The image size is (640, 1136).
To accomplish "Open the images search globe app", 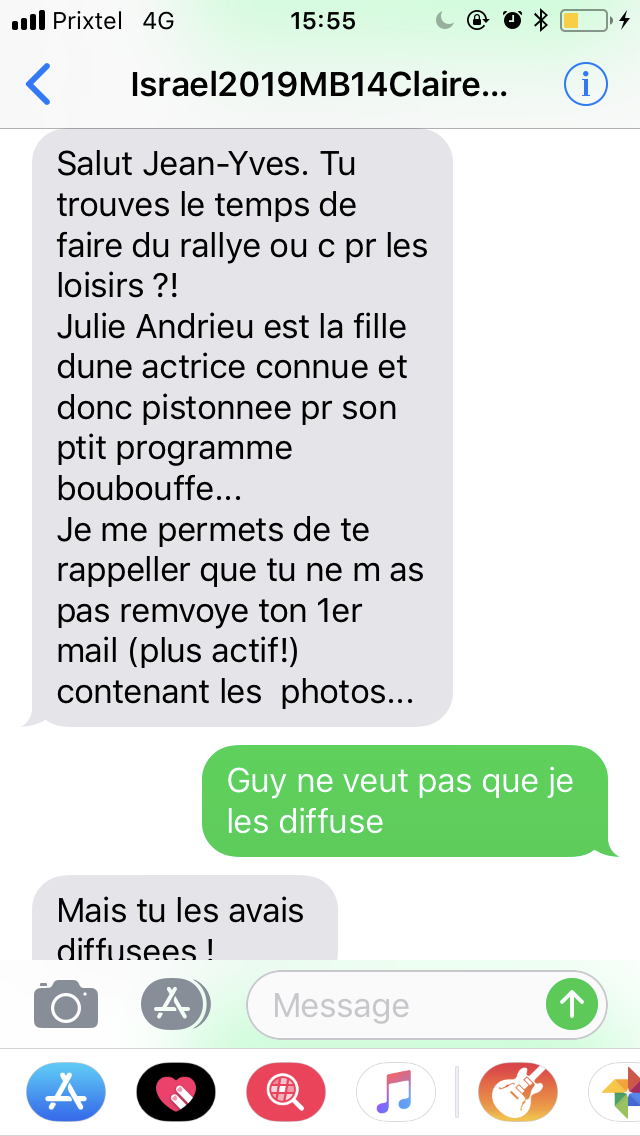I will tap(286, 1092).
